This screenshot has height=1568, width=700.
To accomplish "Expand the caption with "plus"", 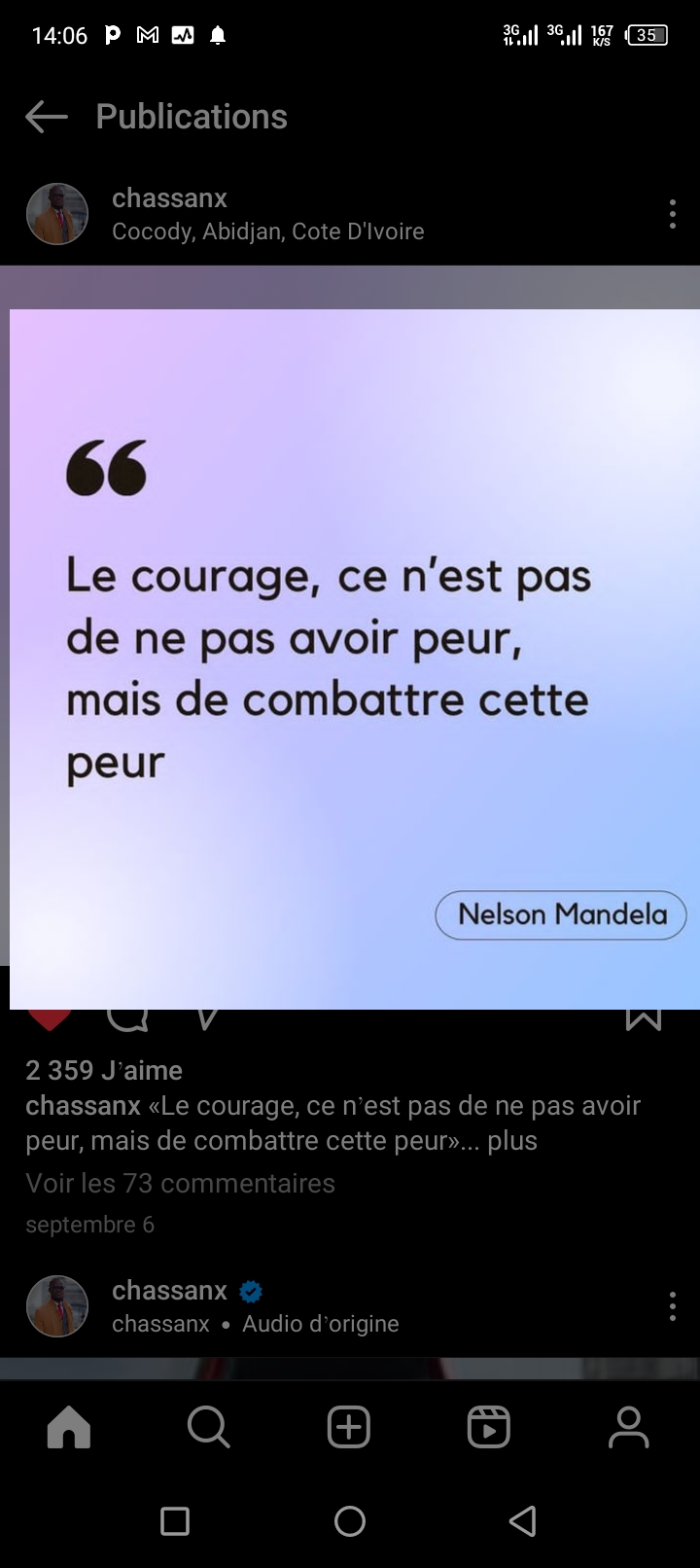I will [512, 1140].
